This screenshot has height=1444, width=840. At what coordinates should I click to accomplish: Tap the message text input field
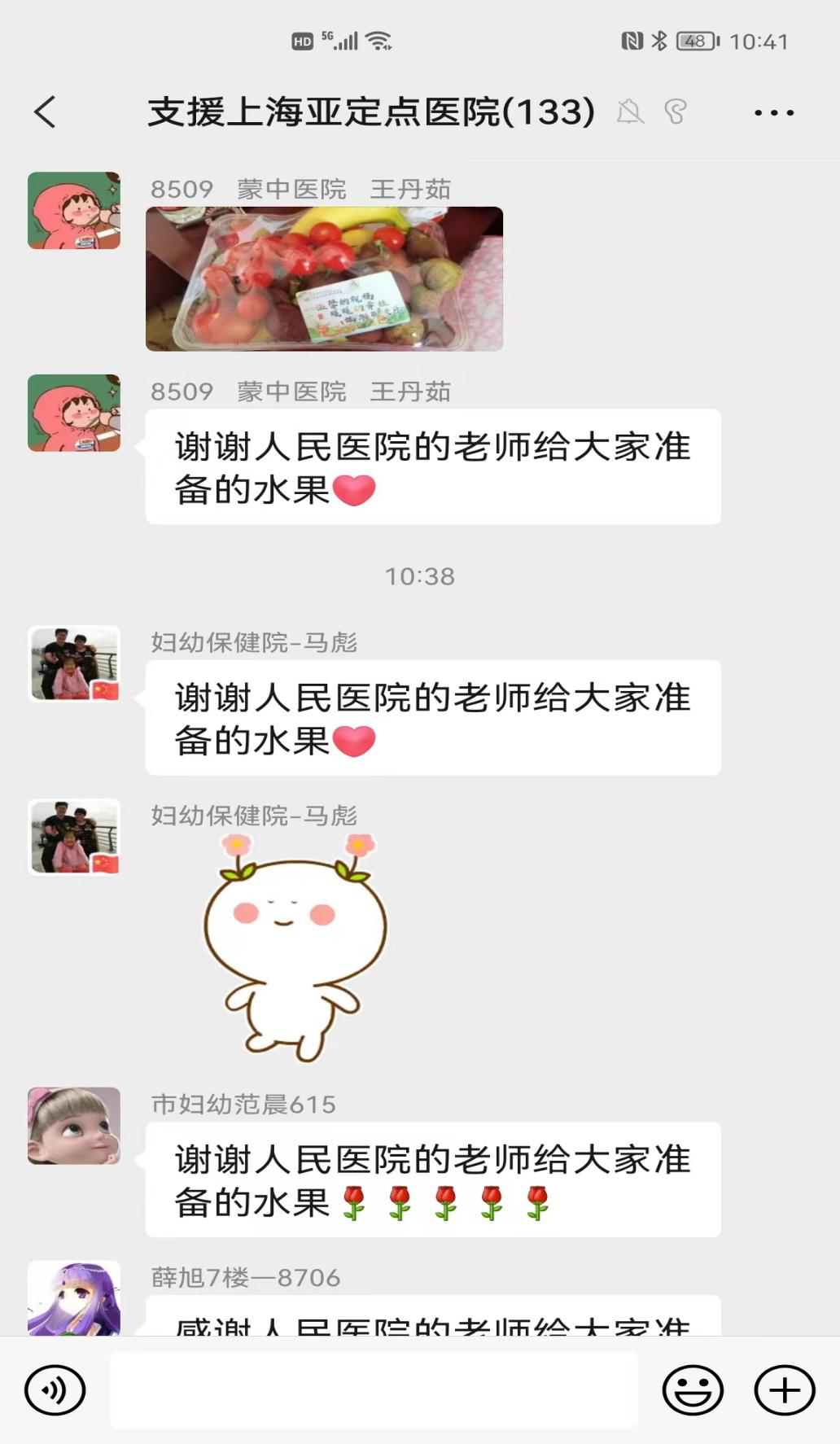[374, 1390]
